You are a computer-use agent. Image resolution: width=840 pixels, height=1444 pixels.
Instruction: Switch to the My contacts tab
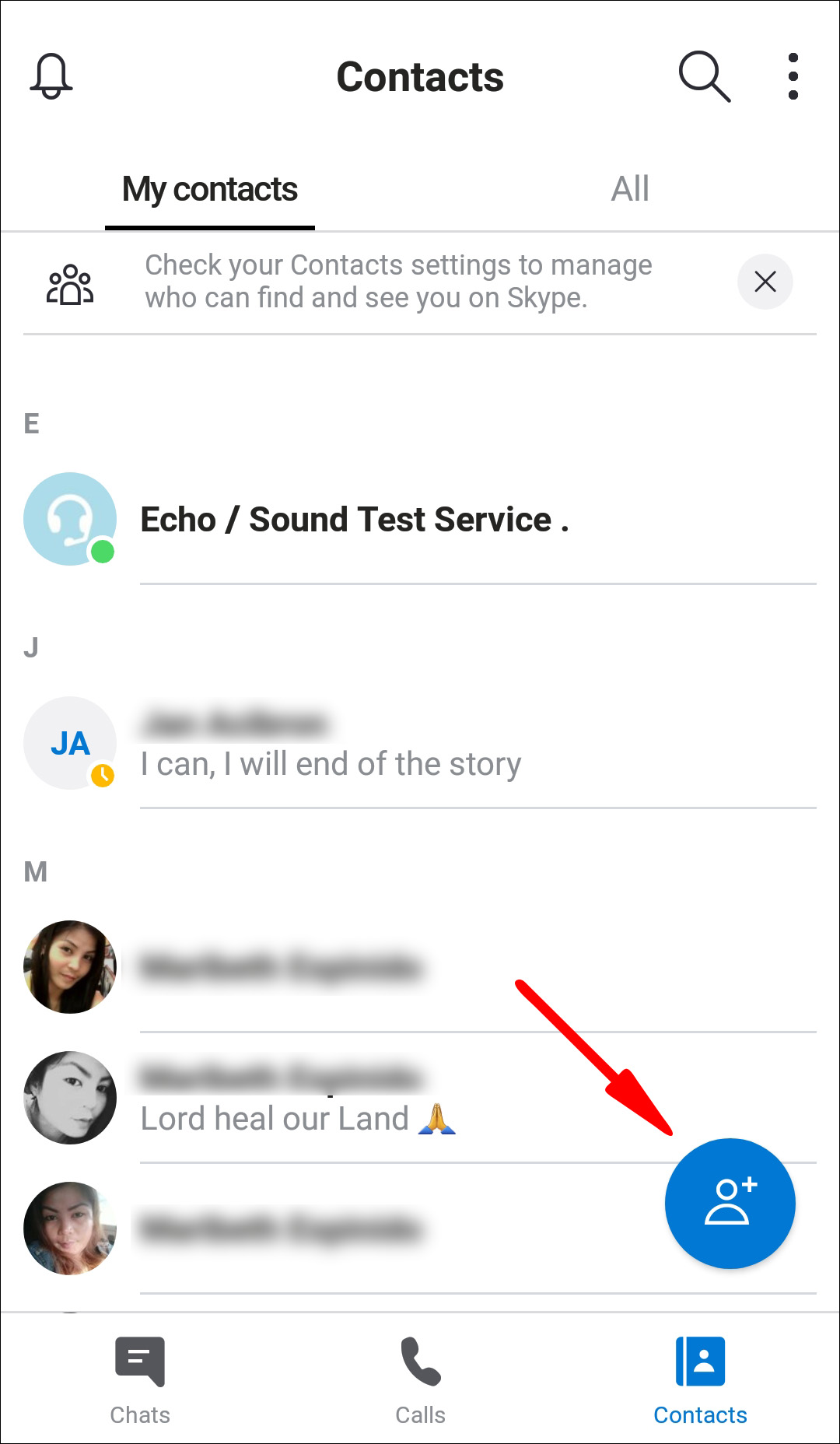tap(210, 189)
